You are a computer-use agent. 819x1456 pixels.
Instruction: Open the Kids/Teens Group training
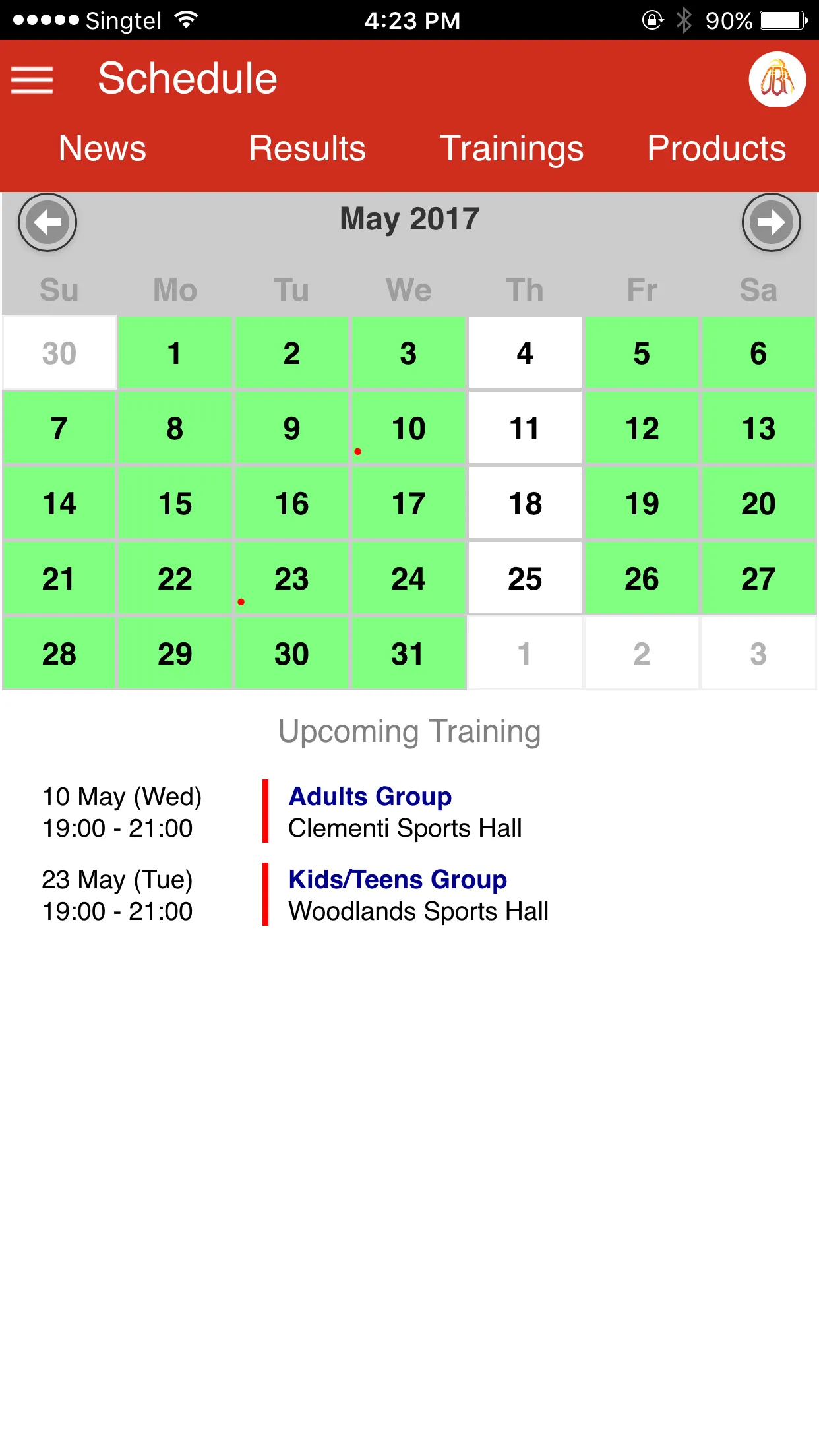point(398,880)
